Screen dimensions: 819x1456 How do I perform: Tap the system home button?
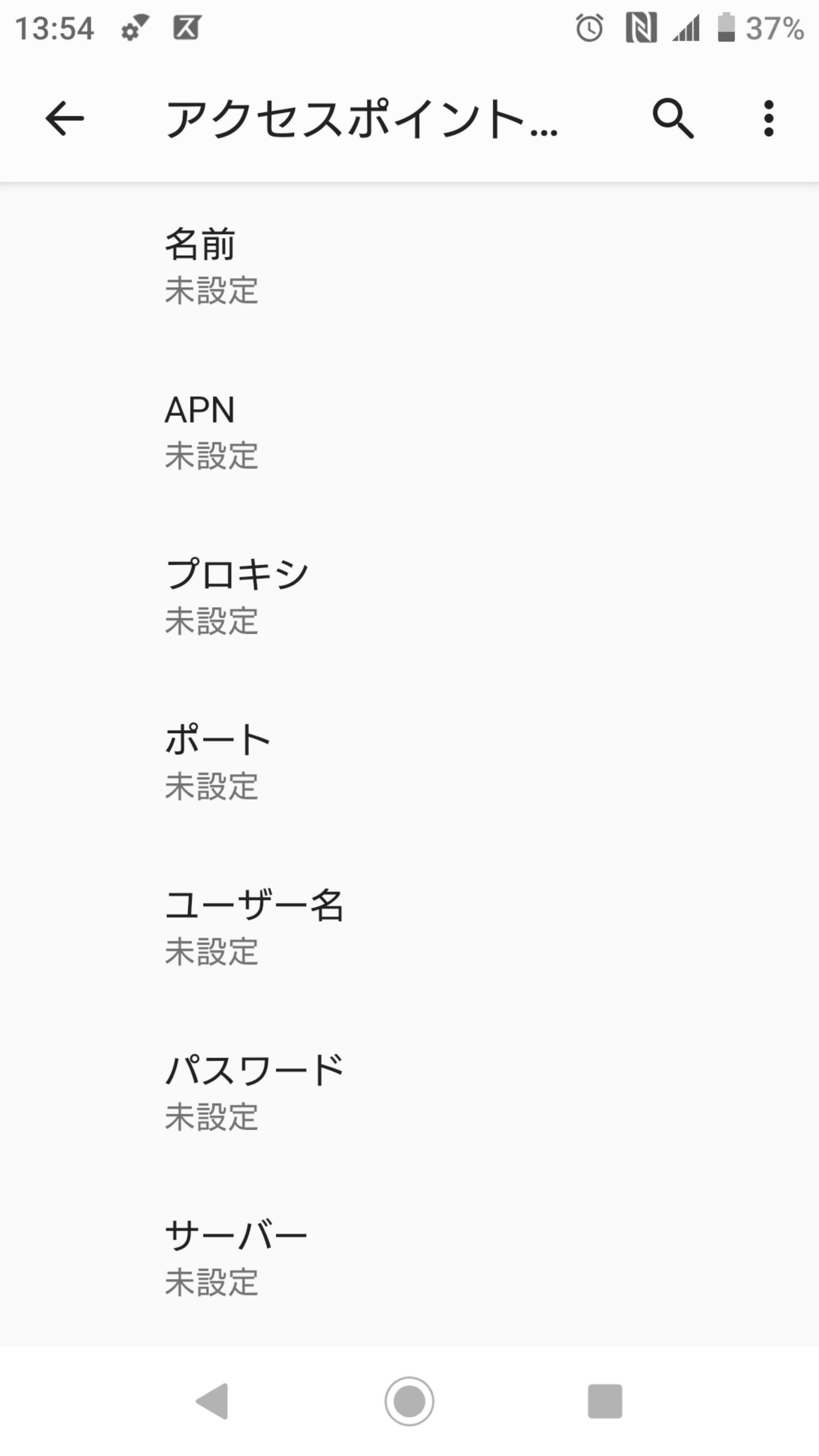point(409,1401)
